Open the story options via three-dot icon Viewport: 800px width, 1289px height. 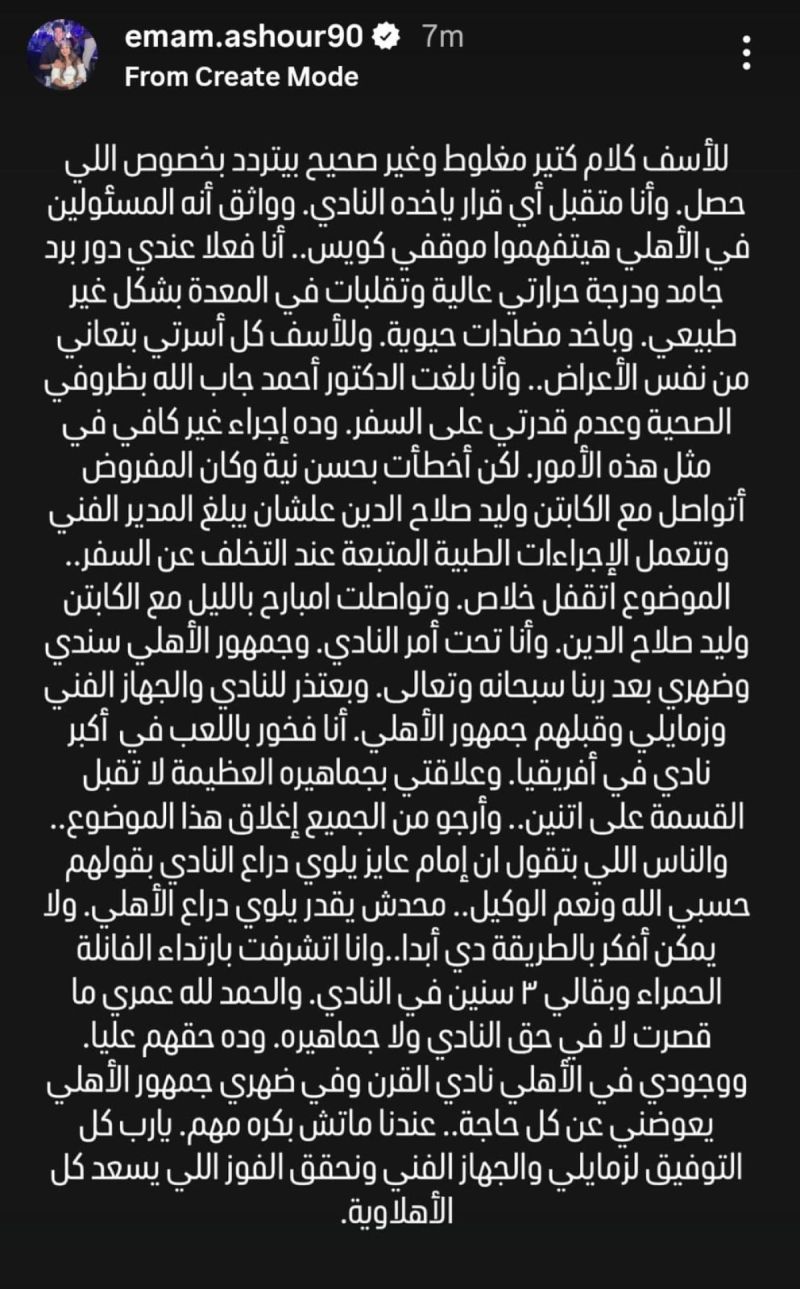coord(746,53)
